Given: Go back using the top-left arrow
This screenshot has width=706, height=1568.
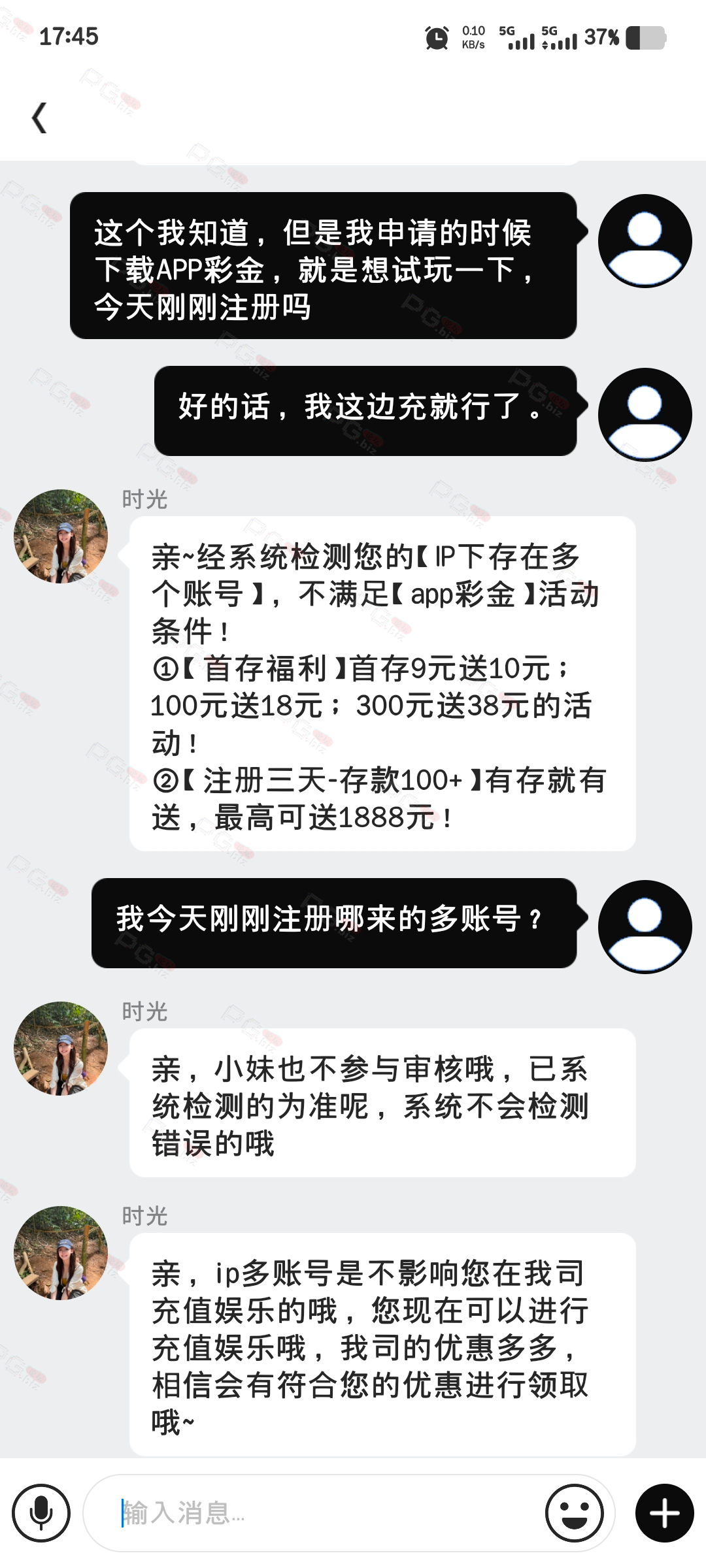Looking at the screenshot, I should (x=40, y=118).
